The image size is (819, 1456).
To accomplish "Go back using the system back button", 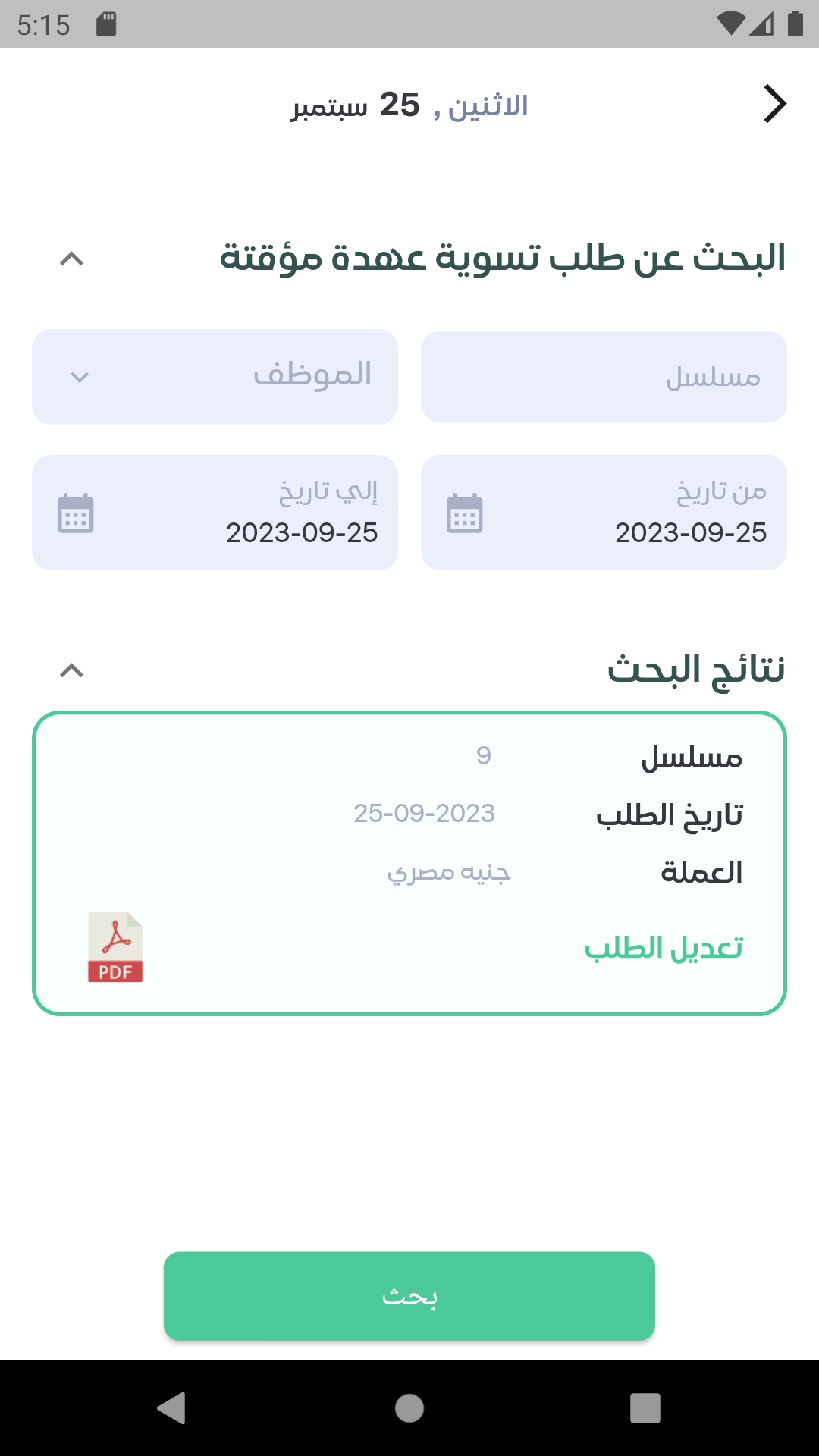I will (x=171, y=1408).
